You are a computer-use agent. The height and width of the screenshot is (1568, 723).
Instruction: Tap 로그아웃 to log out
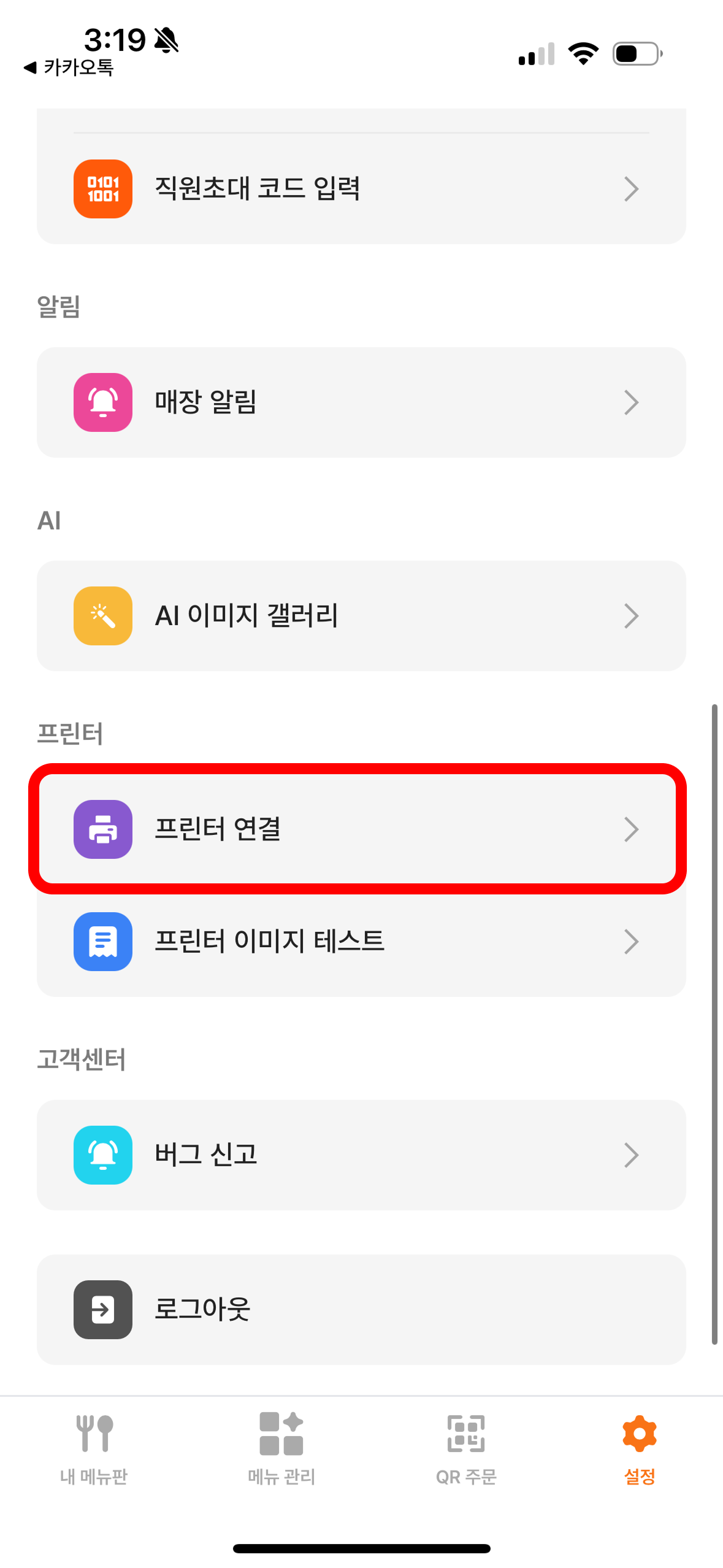[x=361, y=1310]
